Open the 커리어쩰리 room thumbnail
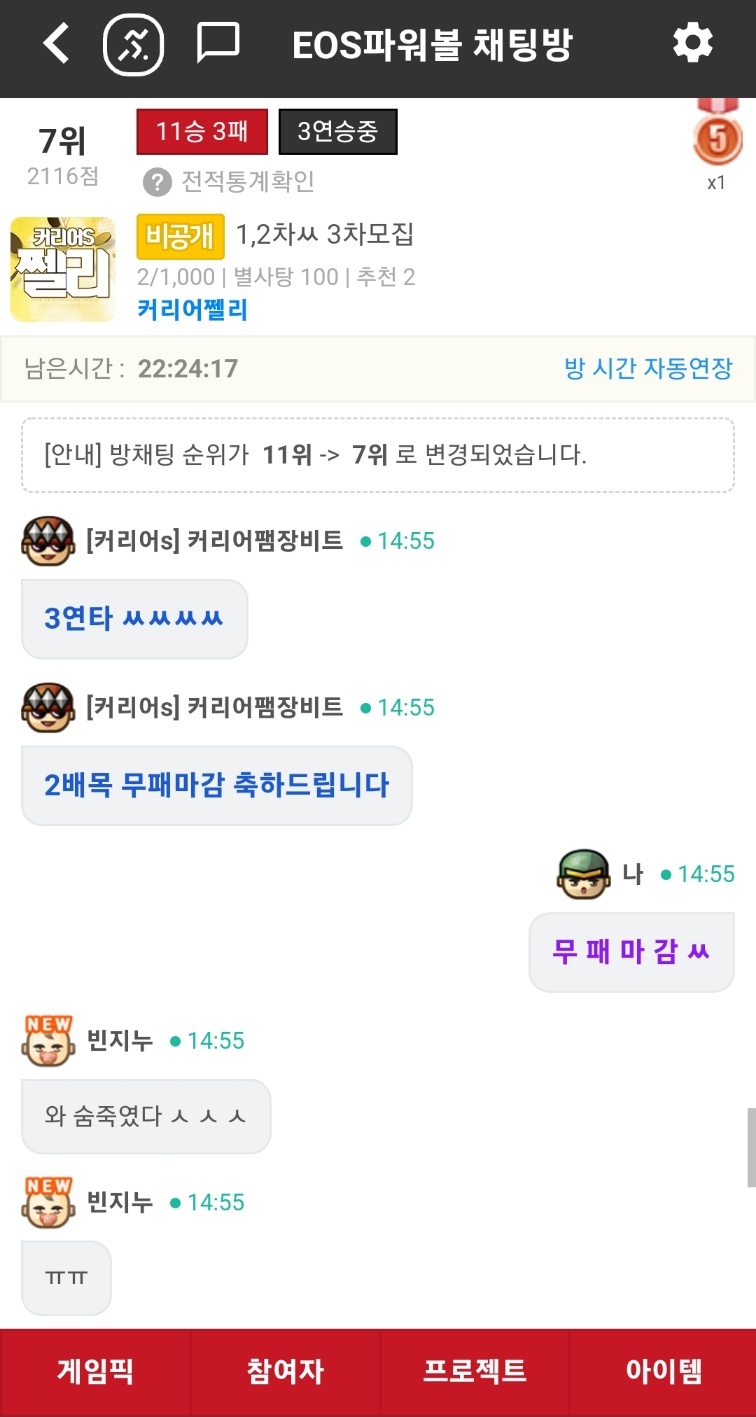This screenshot has height=1417, width=756. click(x=62, y=269)
